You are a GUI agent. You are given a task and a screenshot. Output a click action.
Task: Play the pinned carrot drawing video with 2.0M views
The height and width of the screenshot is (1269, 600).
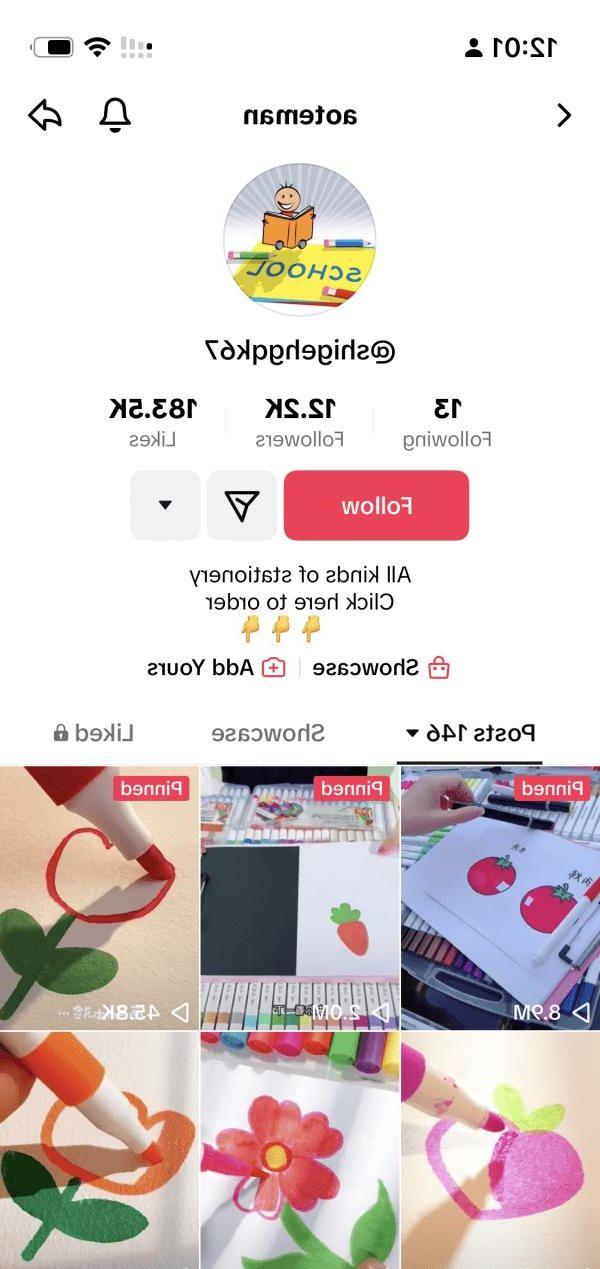(300, 898)
